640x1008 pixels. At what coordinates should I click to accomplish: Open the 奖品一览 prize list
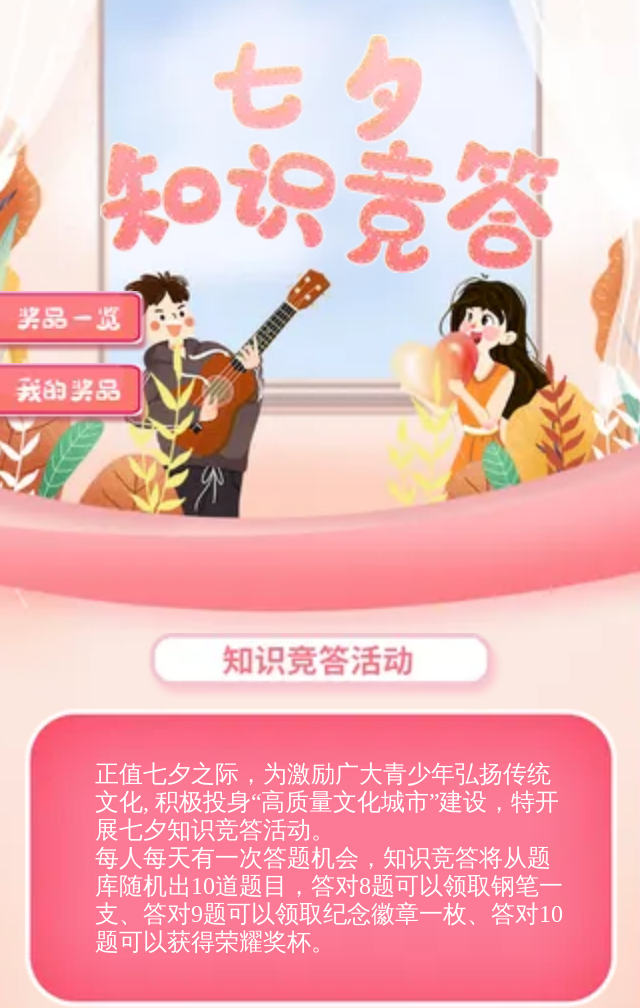tap(69, 319)
